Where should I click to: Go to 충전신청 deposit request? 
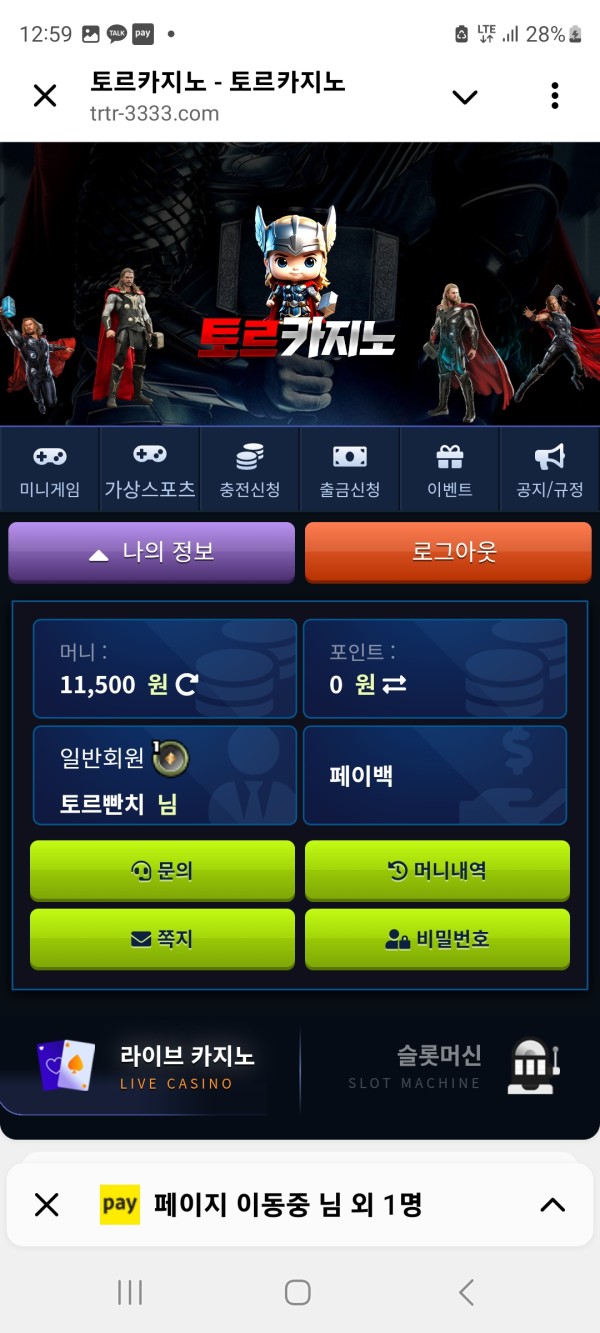click(250, 469)
